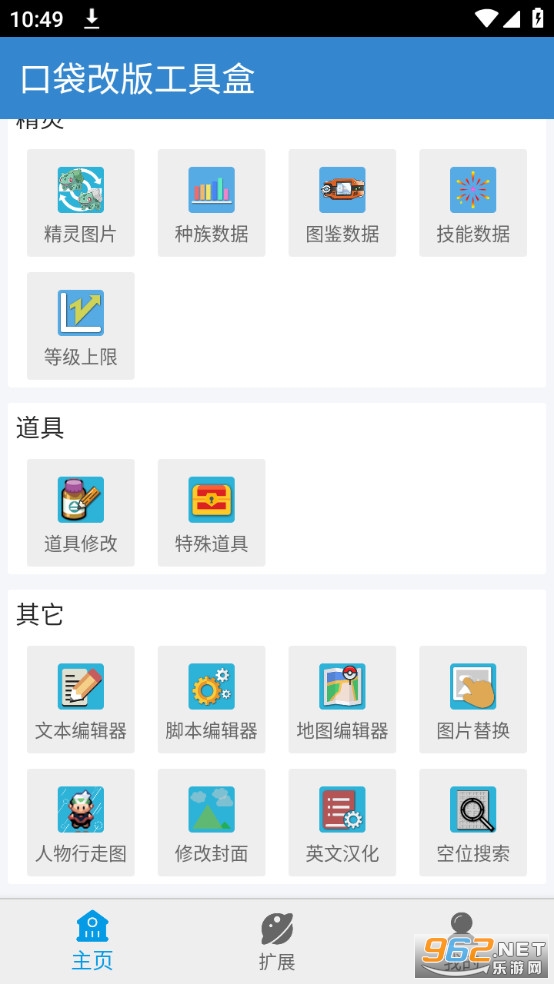
Task: Open the 地图编辑器
Action: pyautogui.click(x=342, y=700)
